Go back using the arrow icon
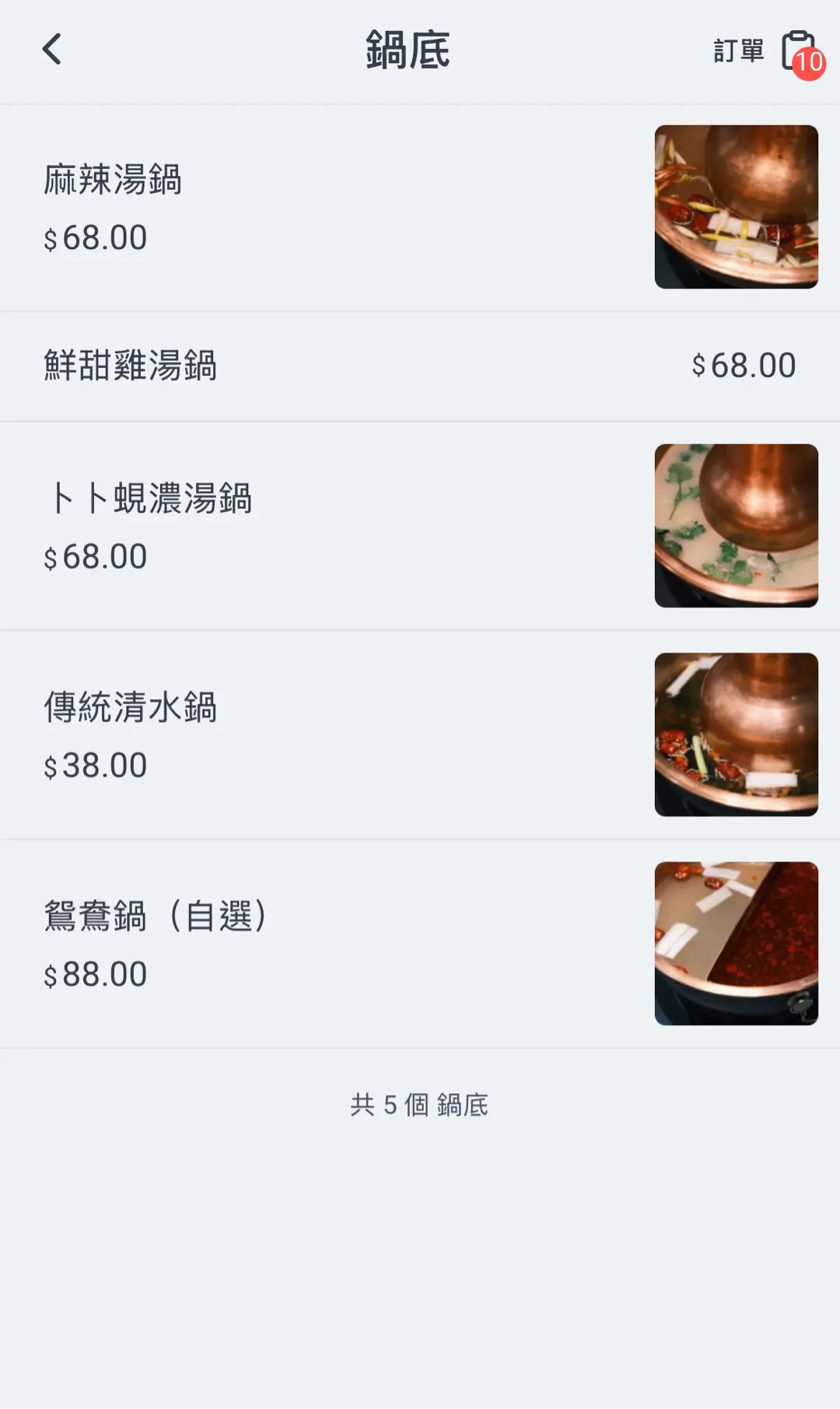 click(x=51, y=50)
